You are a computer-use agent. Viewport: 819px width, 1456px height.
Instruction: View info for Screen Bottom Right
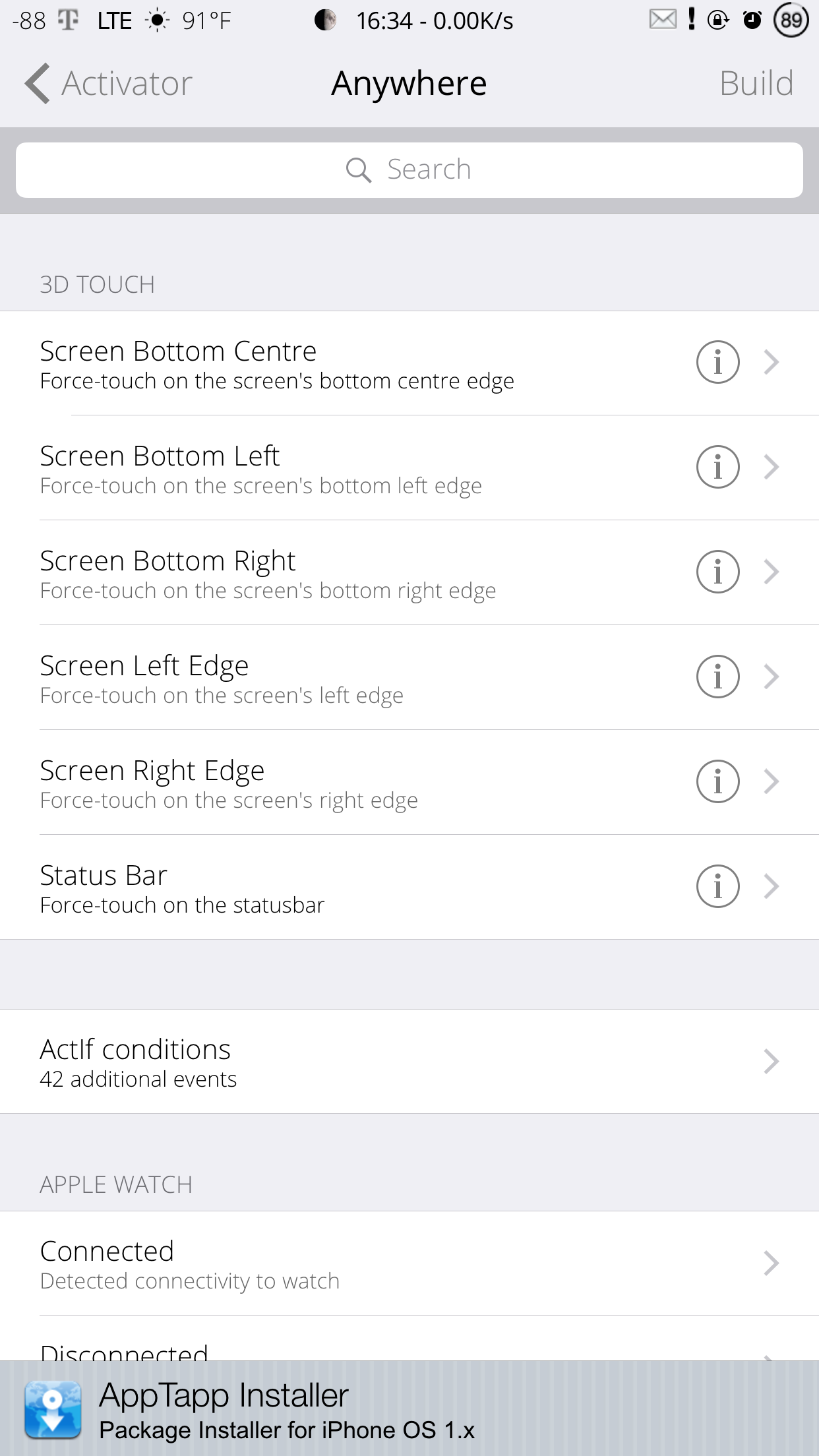(x=717, y=572)
